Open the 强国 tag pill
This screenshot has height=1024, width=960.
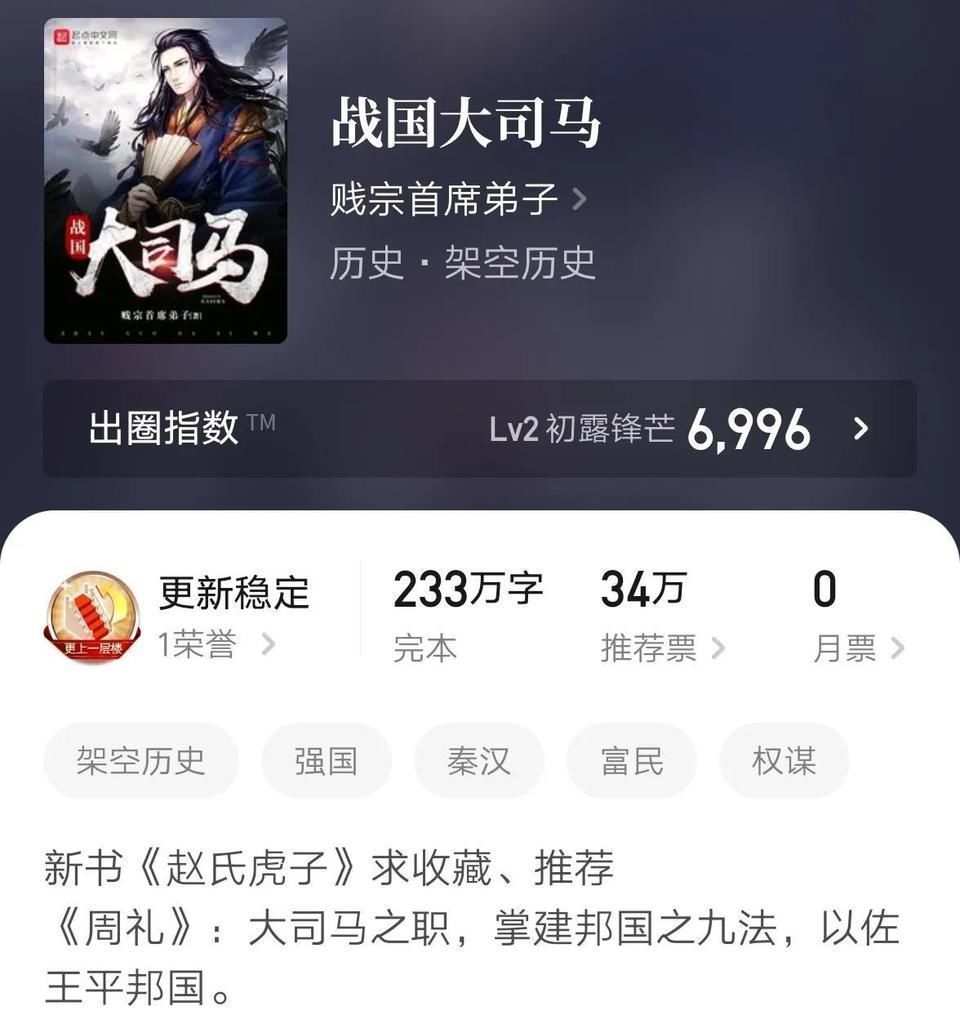(326, 760)
